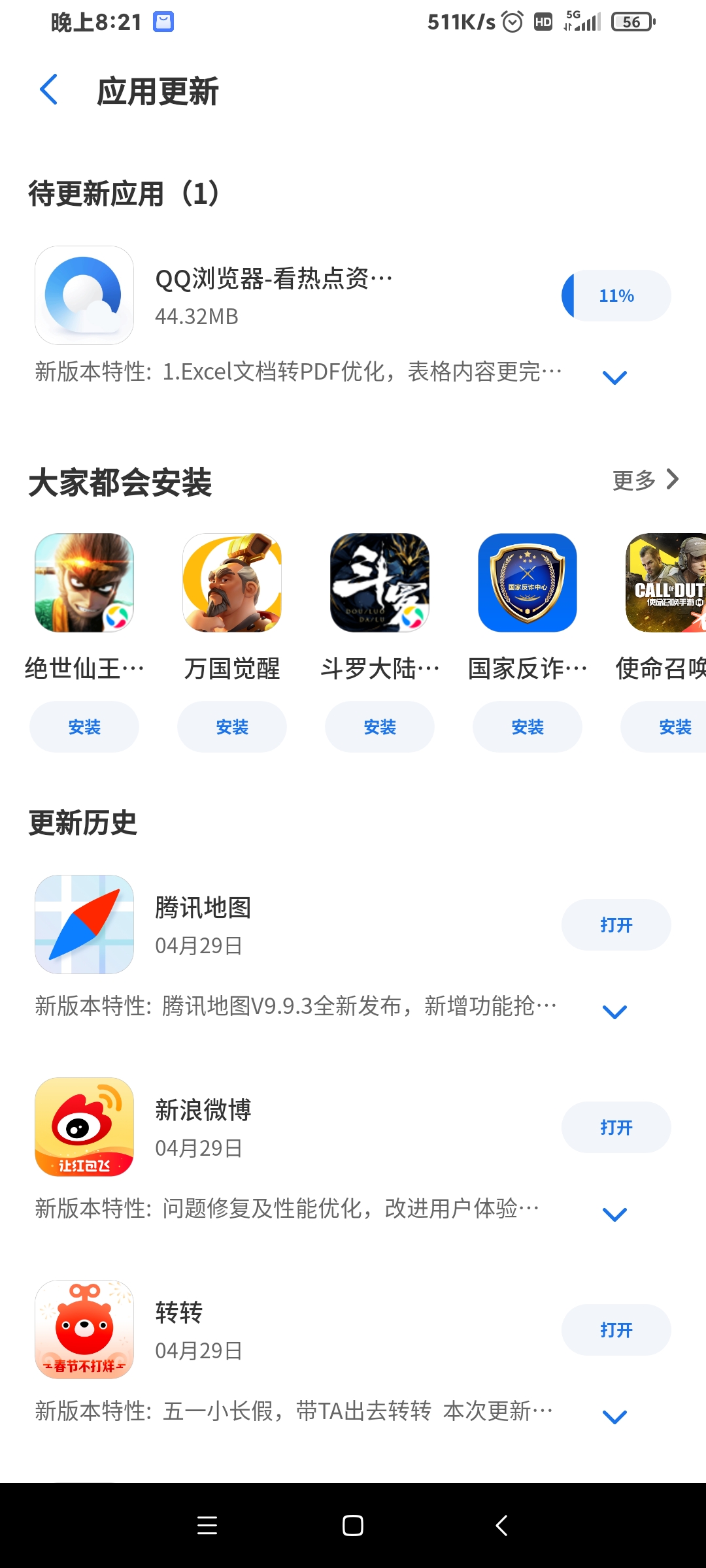Go to the system home screen
The width and height of the screenshot is (706, 1568).
353,1526
